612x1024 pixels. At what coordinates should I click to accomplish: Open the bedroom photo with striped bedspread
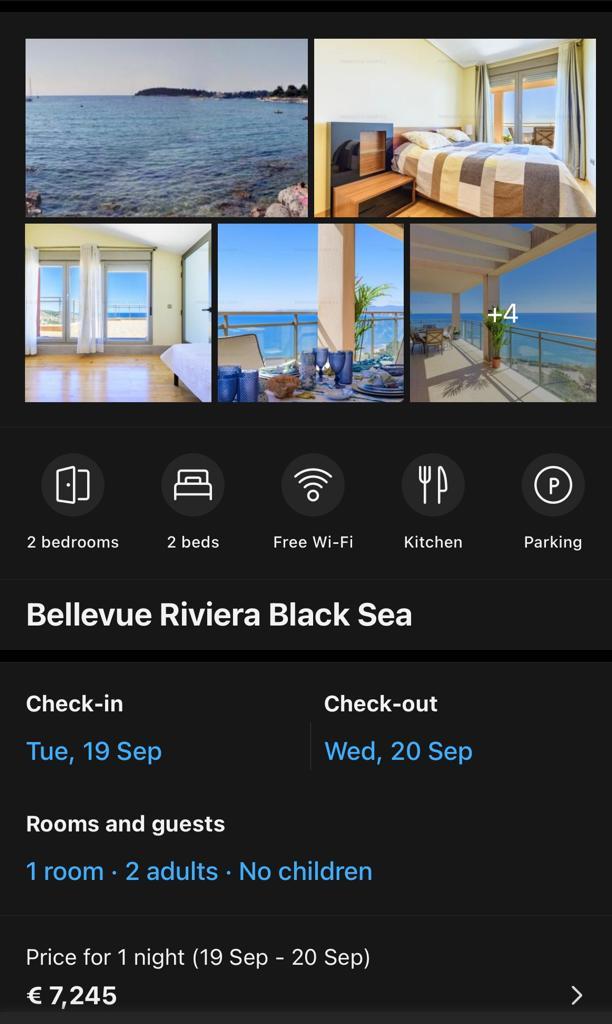click(x=455, y=128)
